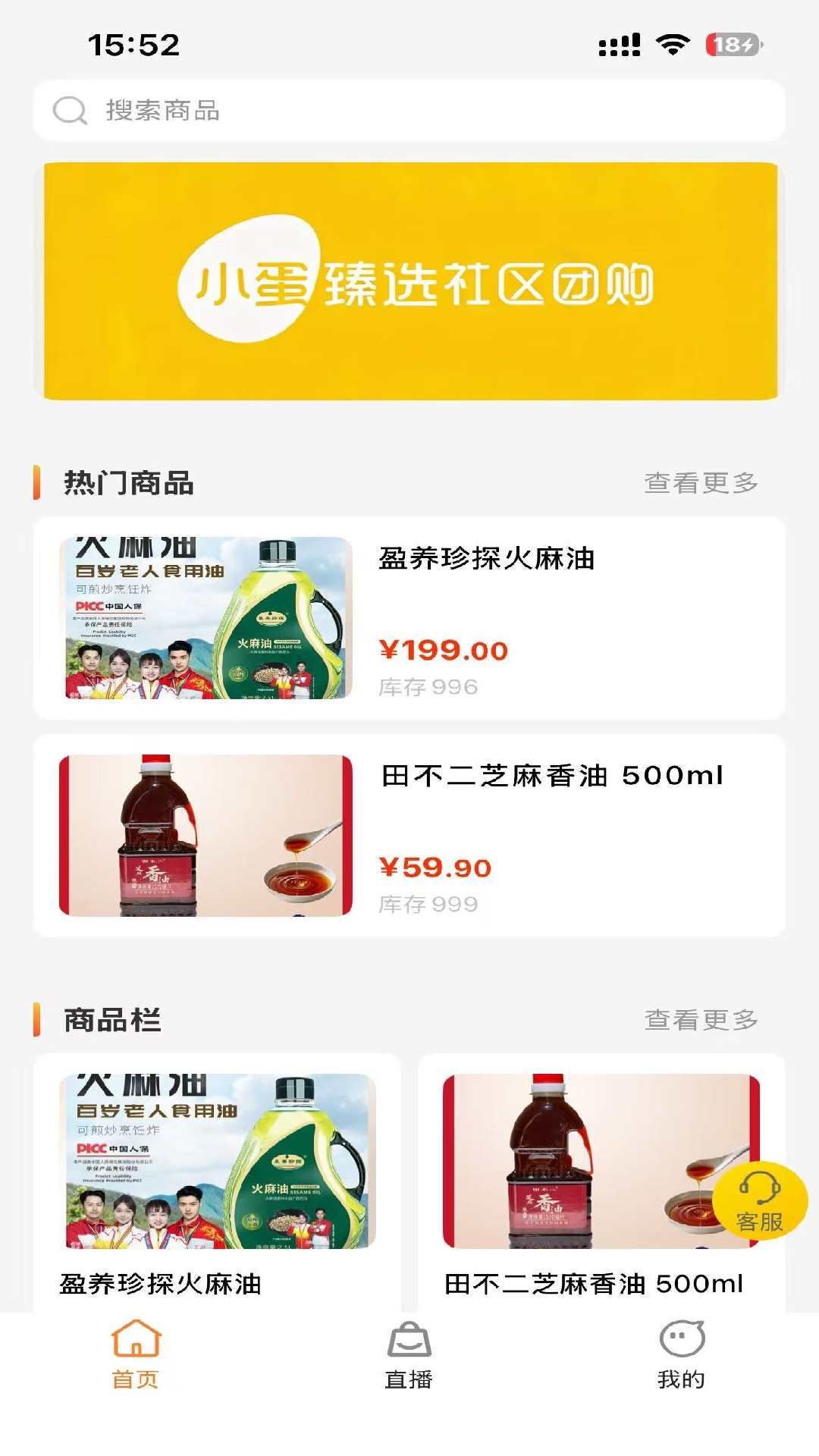This screenshot has height=1456, width=819.
Task: Tap the search magnifier icon
Action: pyautogui.click(x=70, y=111)
